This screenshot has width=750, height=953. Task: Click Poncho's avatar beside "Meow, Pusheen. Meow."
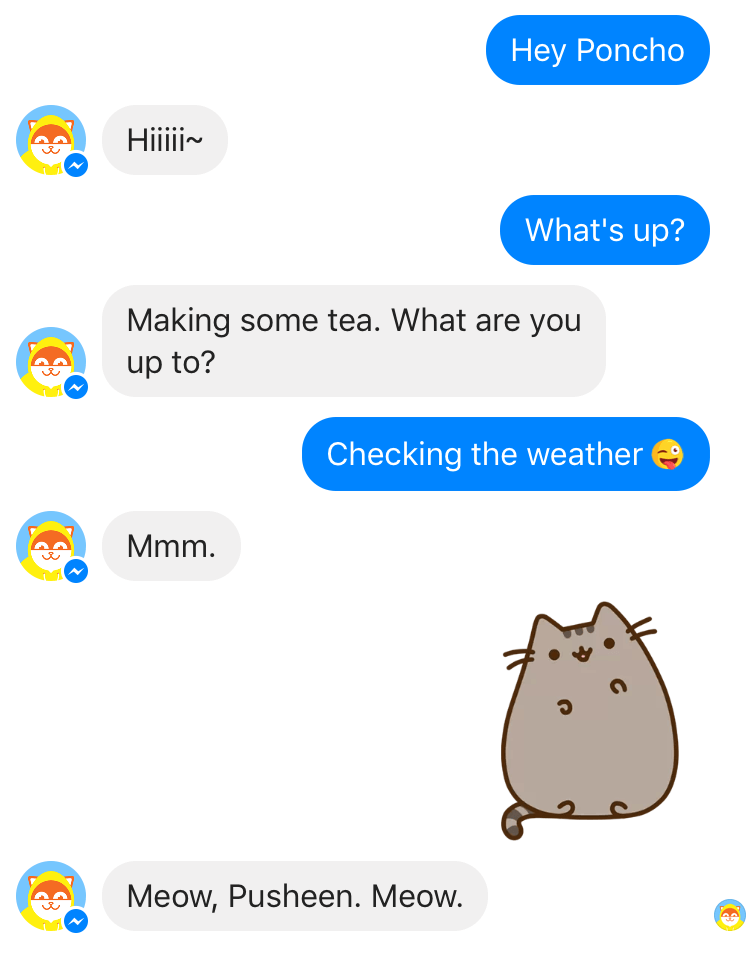(50, 896)
